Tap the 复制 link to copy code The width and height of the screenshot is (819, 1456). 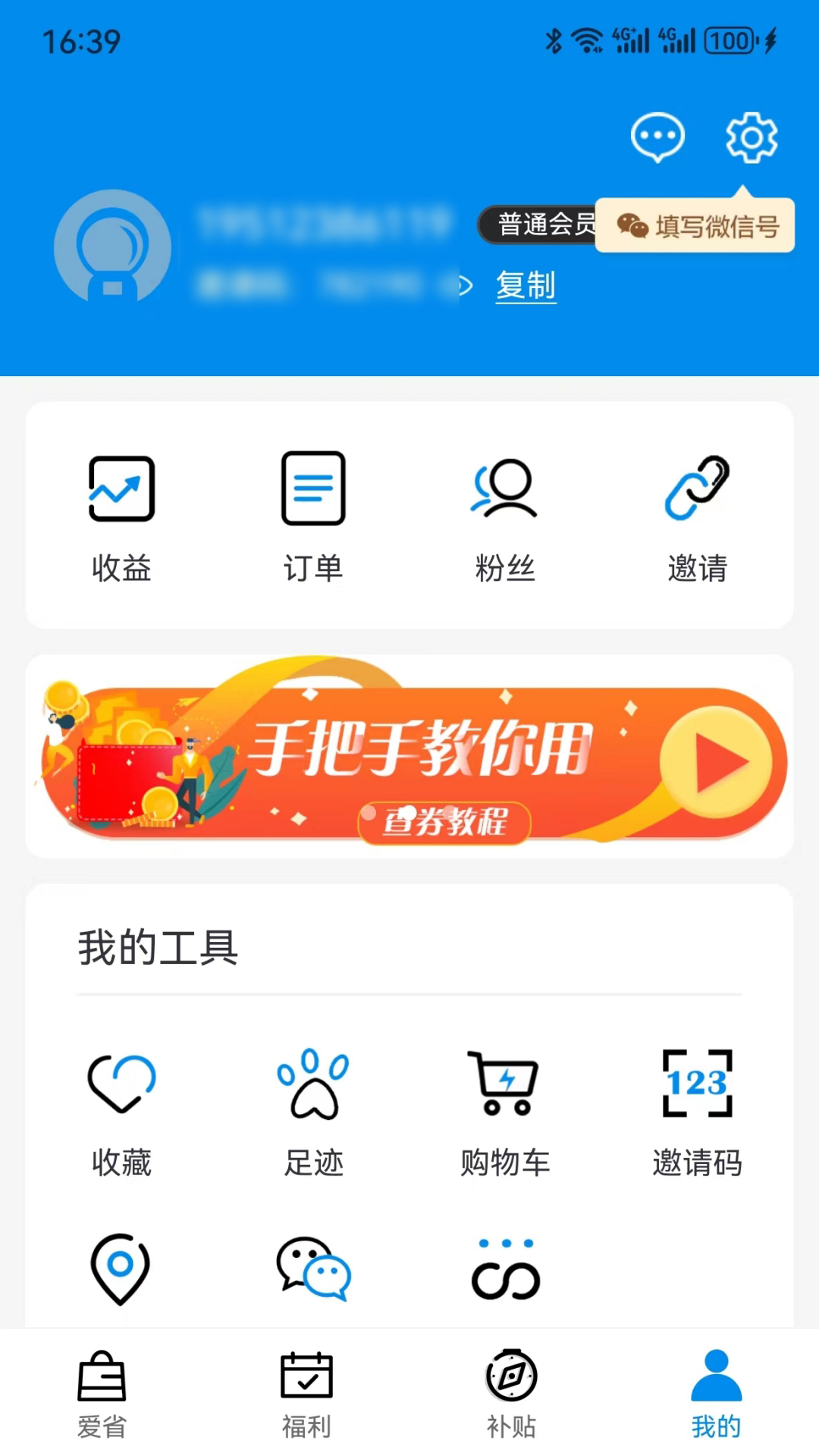pos(526,286)
